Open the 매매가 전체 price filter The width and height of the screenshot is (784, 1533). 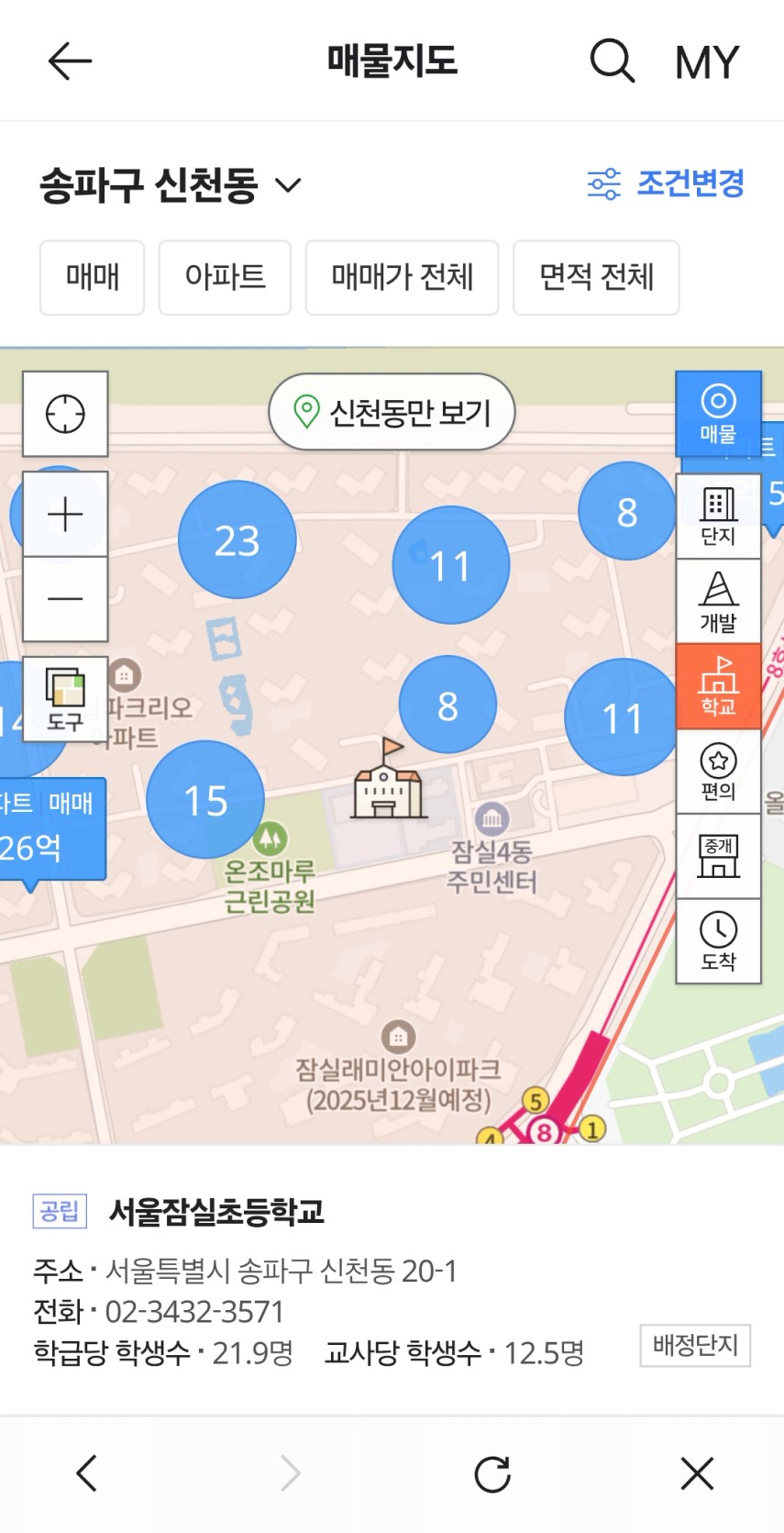[402, 277]
